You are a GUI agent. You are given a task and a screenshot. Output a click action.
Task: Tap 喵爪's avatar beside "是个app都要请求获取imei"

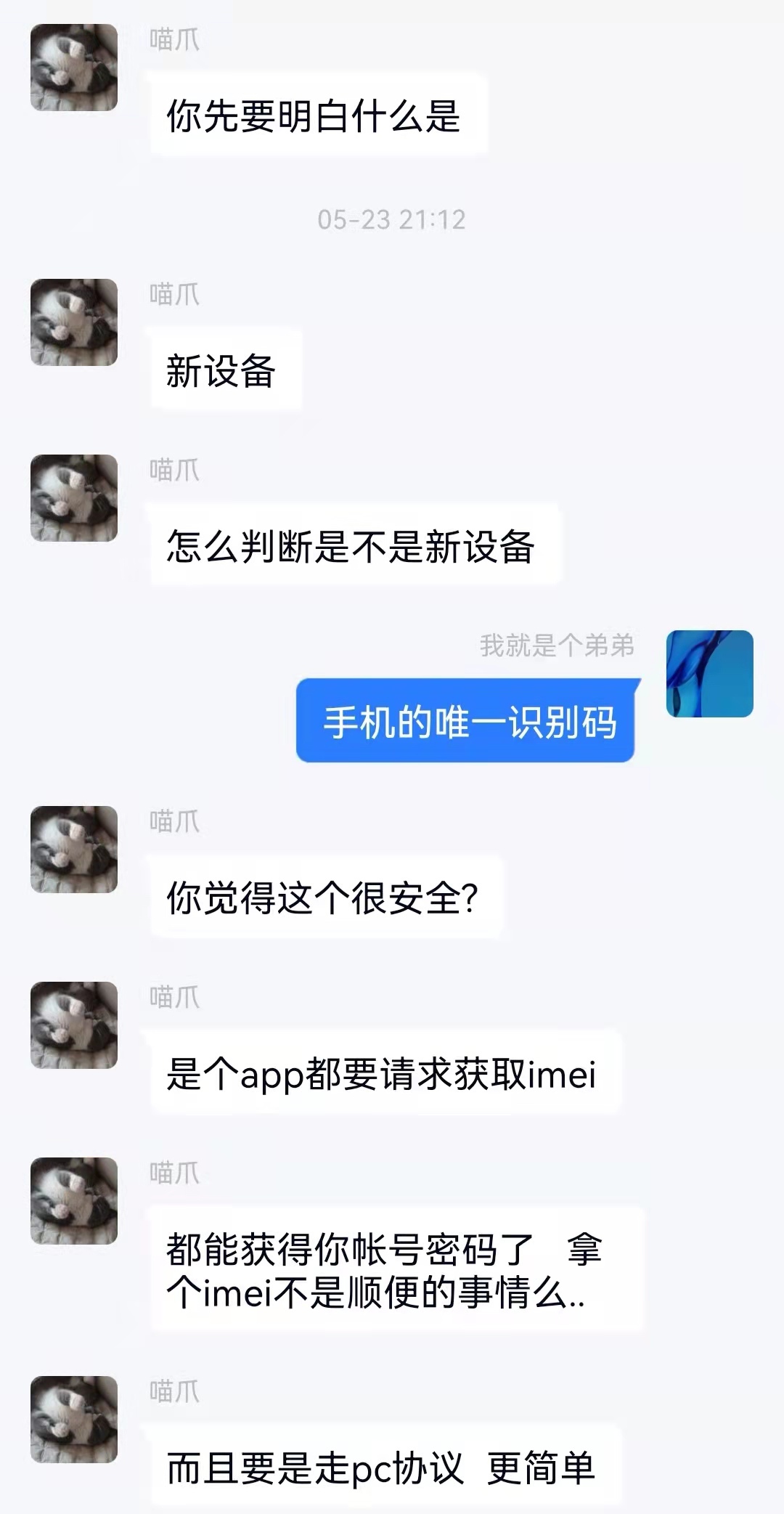(x=73, y=1025)
